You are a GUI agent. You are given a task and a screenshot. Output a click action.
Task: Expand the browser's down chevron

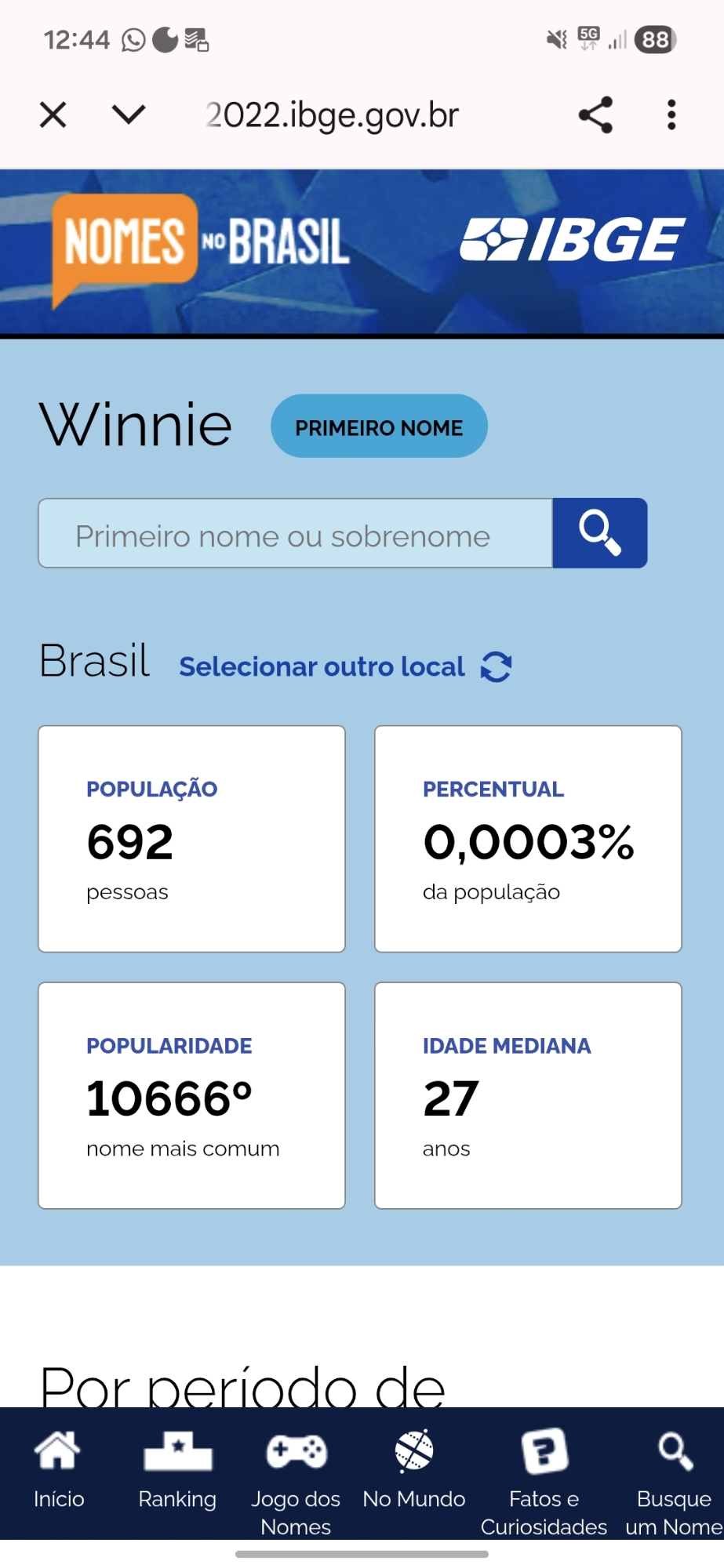(x=129, y=115)
